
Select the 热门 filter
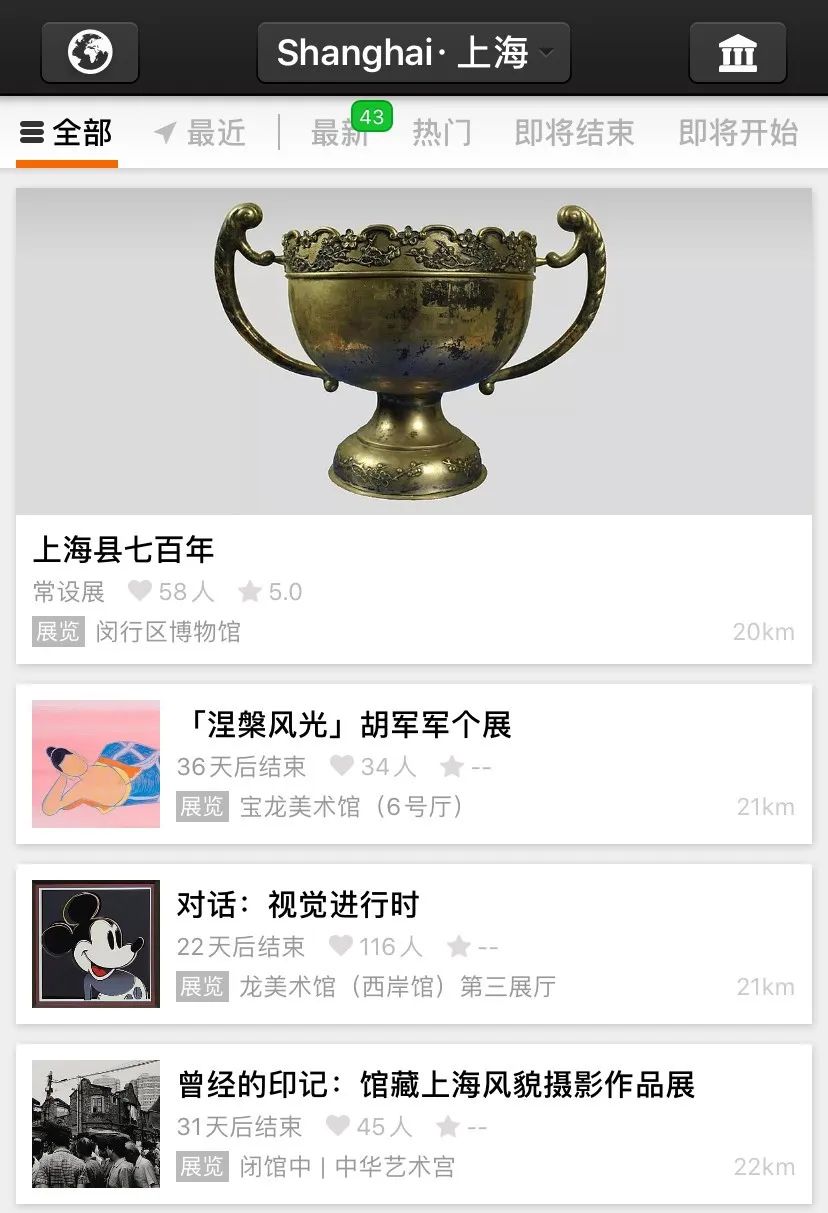point(440,133)
